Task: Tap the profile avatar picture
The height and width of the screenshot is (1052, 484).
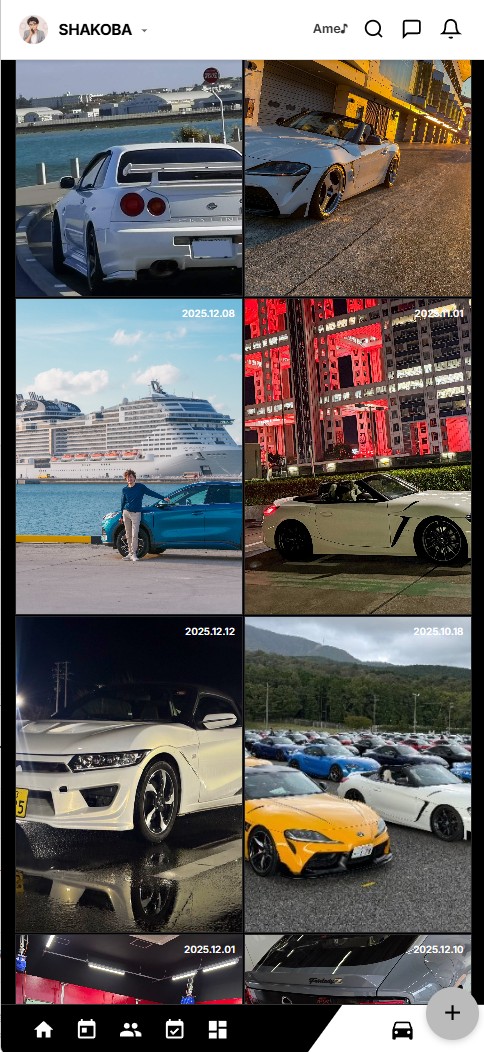Action: coord(34,30)
